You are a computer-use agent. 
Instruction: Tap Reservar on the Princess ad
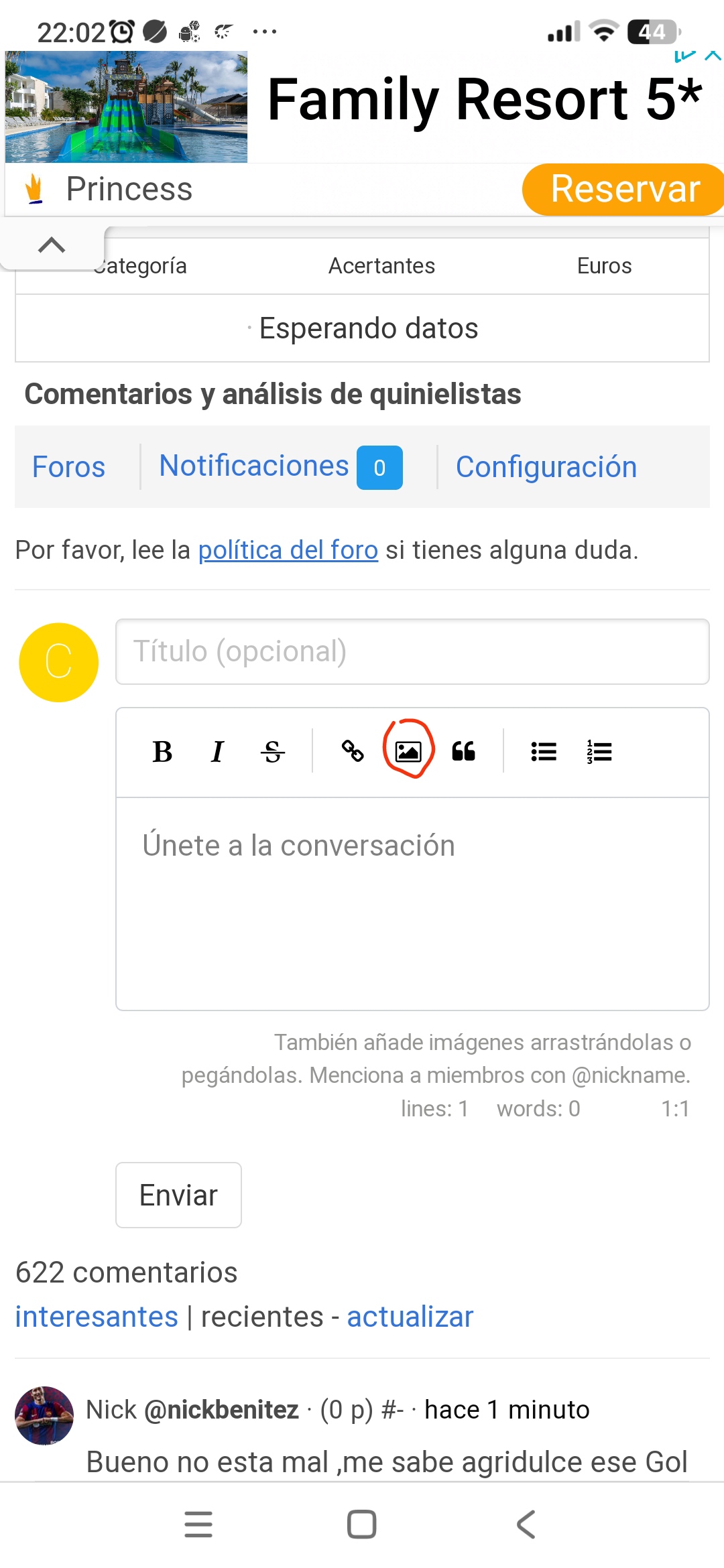pyautogui.click(x=623, y=189)
